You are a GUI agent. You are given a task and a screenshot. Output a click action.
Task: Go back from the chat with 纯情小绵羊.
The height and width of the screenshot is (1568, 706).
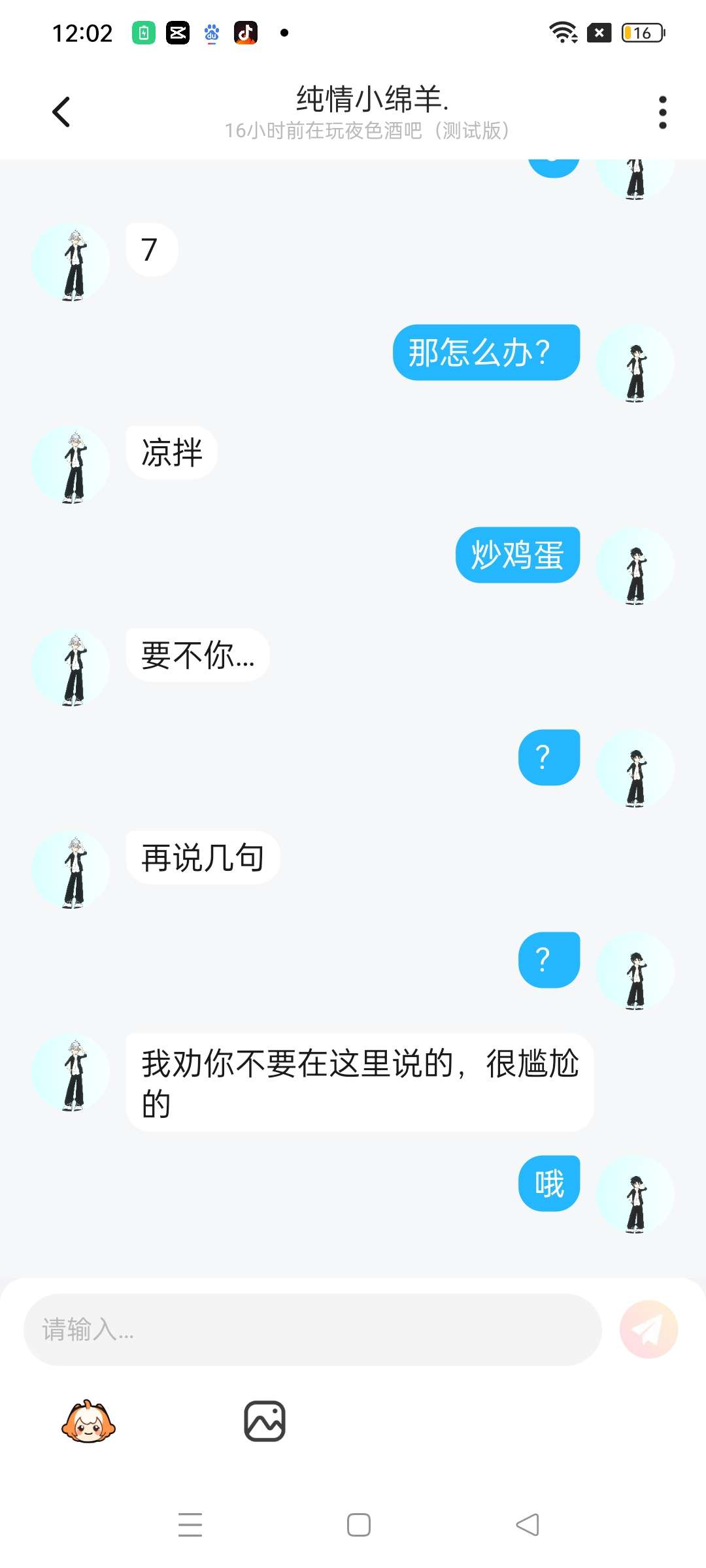point(61,112)
